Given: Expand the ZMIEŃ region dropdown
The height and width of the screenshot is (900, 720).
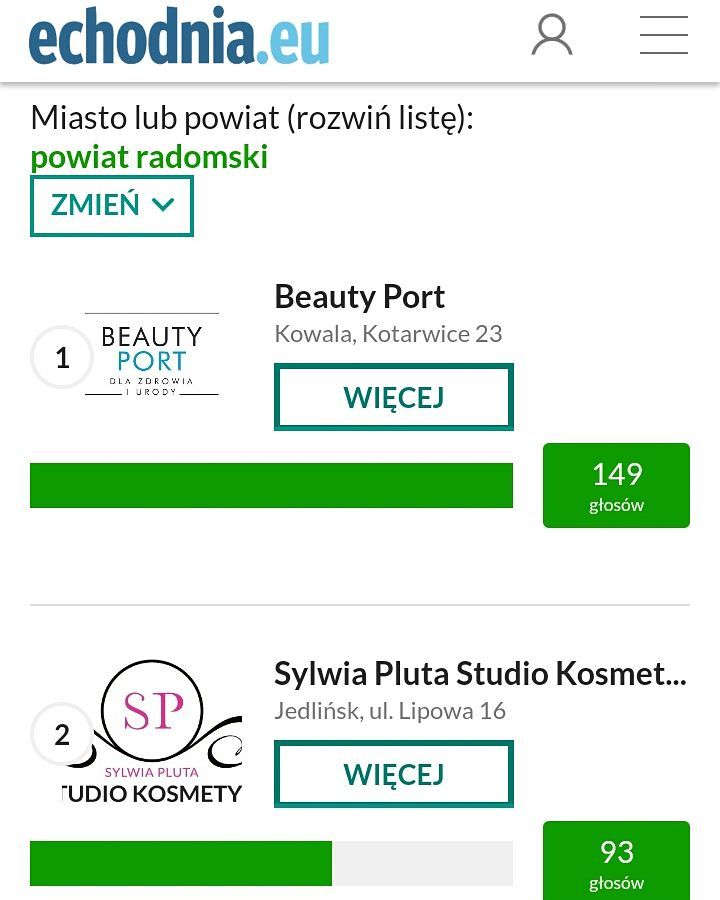Looking at the screenshot, I should pyautogui.click(x=112, y=206).
